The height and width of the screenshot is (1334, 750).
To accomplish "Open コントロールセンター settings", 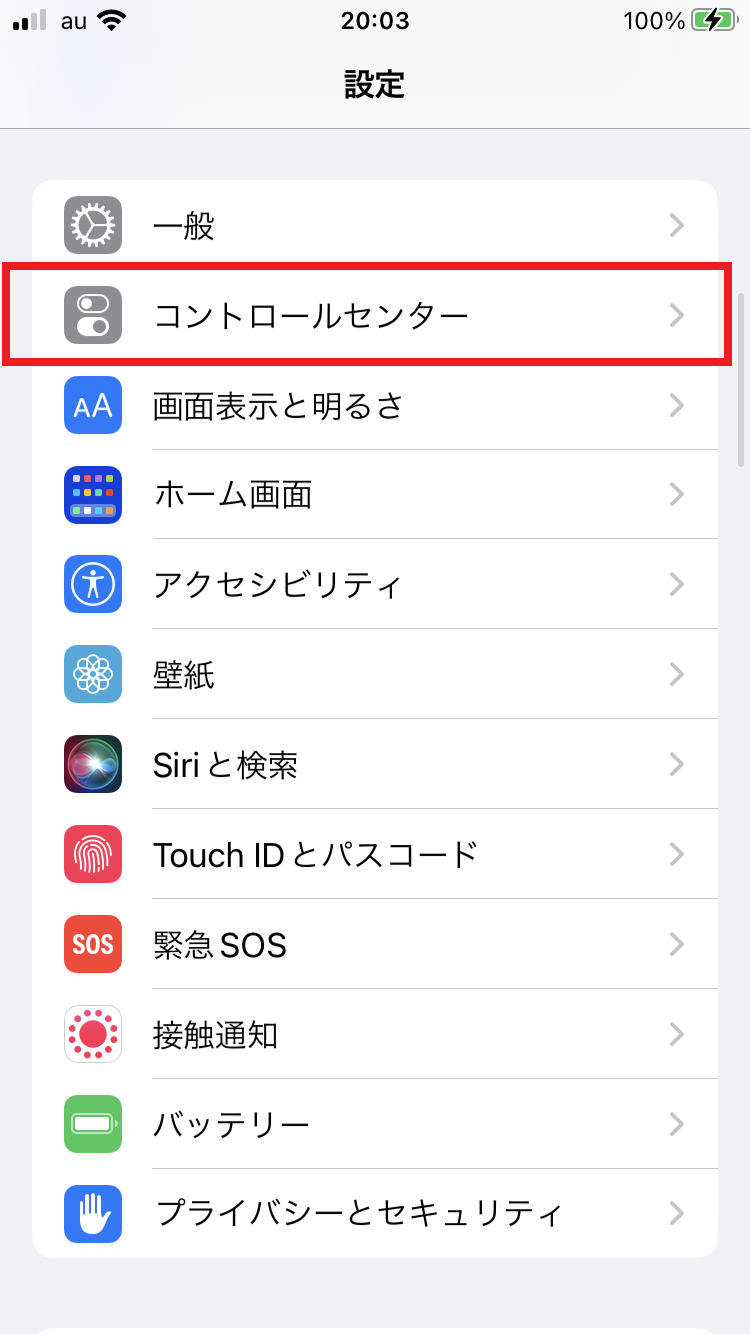I will point(375,316).
